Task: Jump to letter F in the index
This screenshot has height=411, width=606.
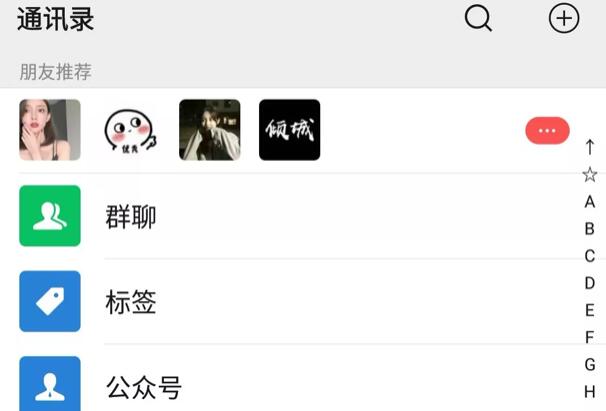Action: tap(590, 337)
